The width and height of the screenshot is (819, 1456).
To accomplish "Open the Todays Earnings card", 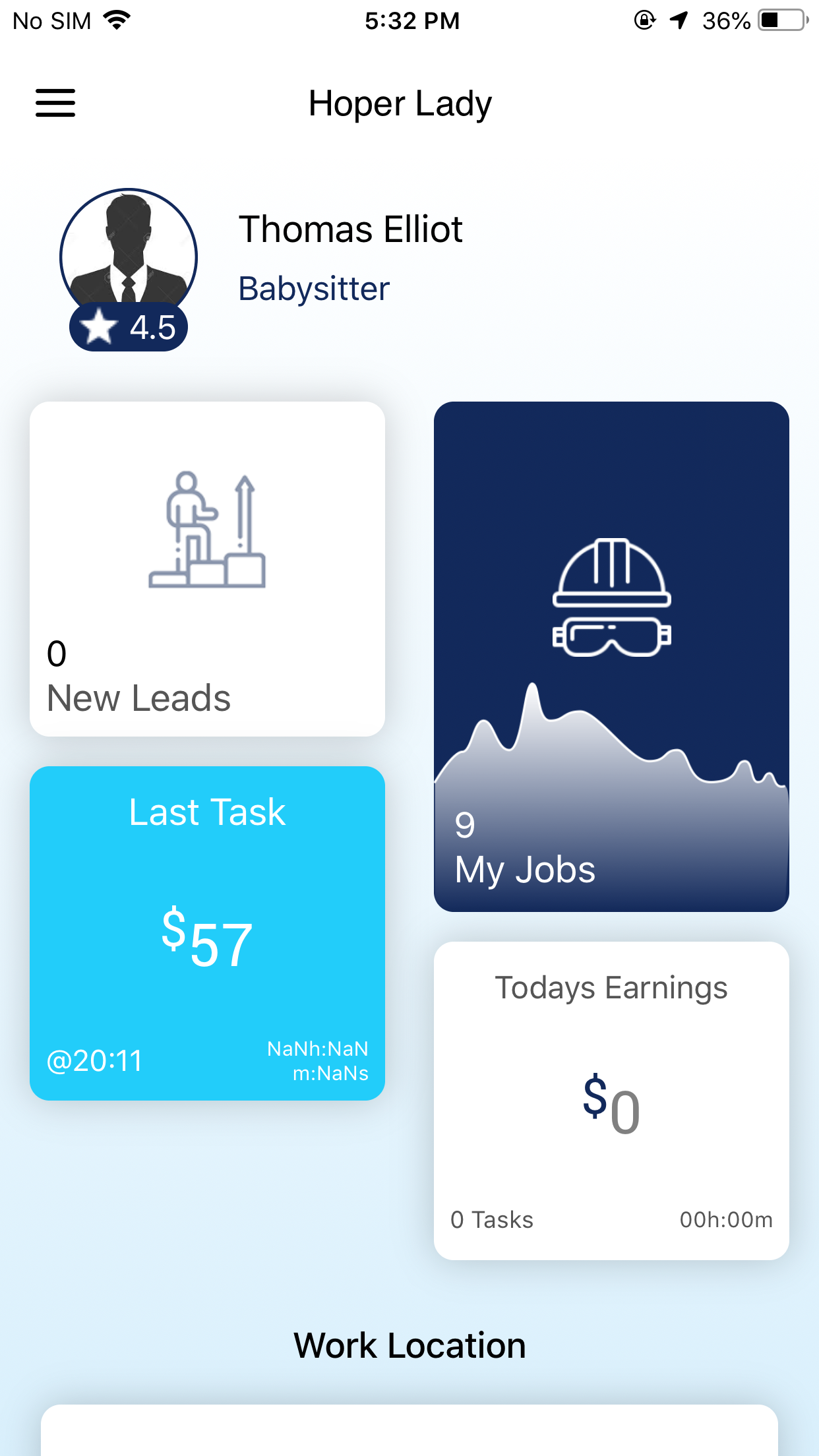I will pyautogui.click(x=611, y=1100).
